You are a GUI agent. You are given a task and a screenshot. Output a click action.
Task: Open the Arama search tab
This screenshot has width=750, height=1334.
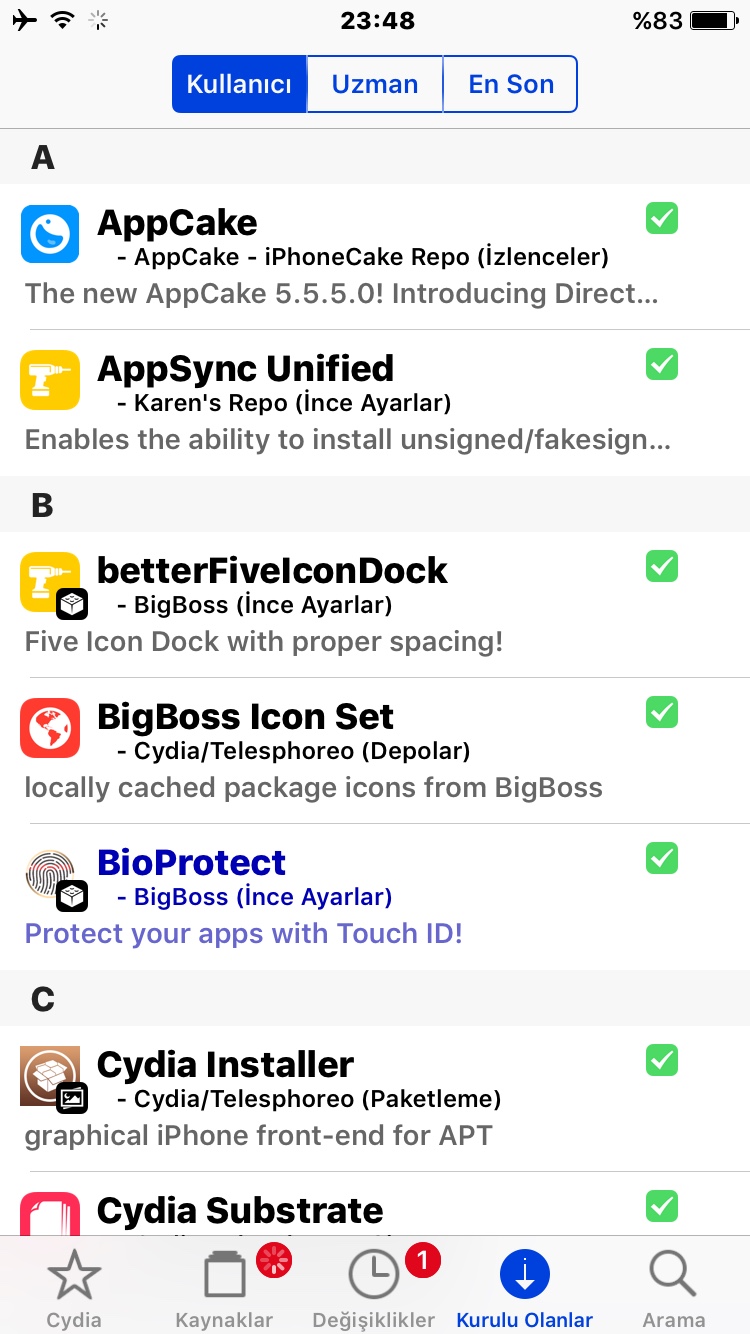(x=674, y=1288)
